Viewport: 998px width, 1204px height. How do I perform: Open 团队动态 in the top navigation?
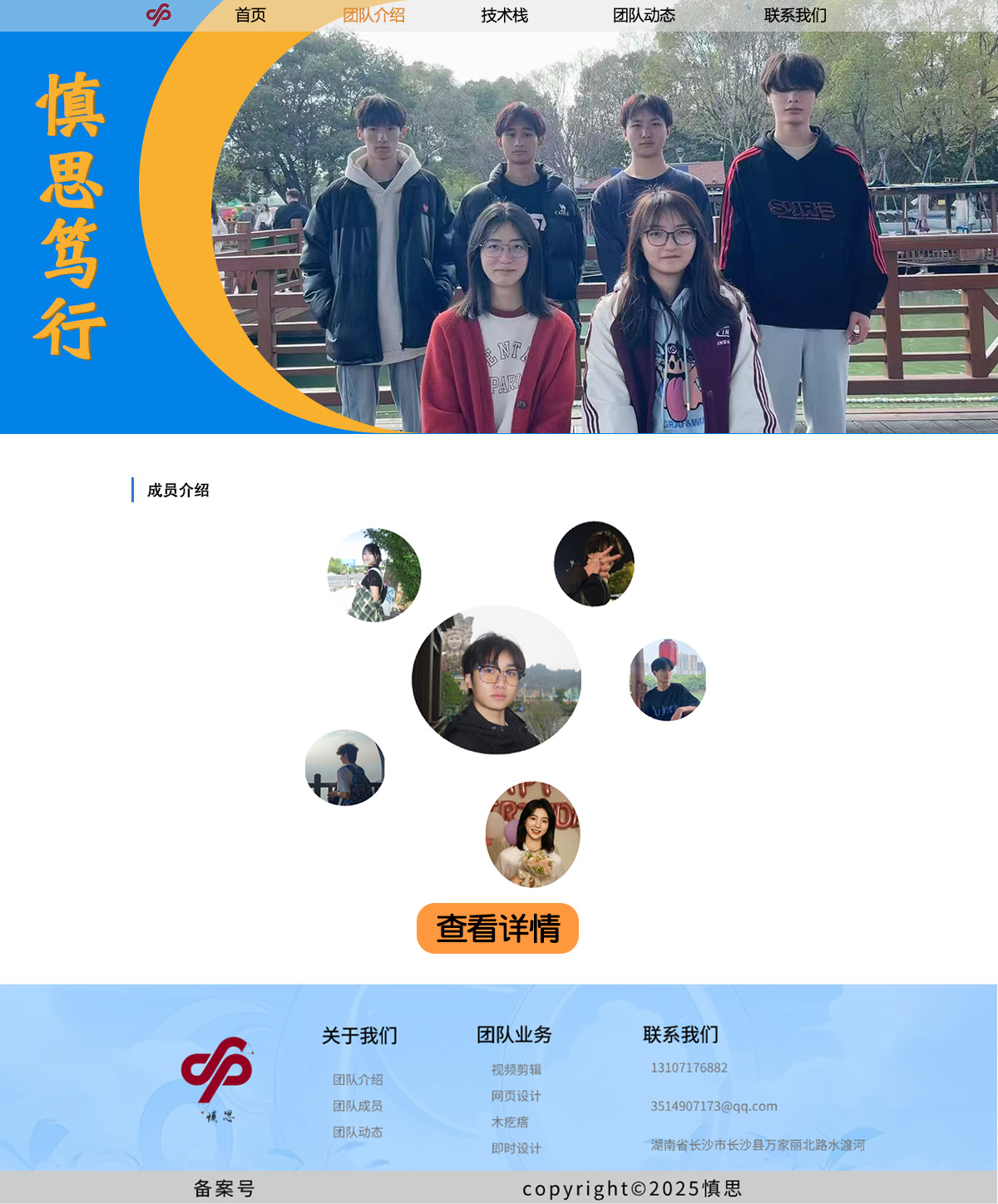644,15
